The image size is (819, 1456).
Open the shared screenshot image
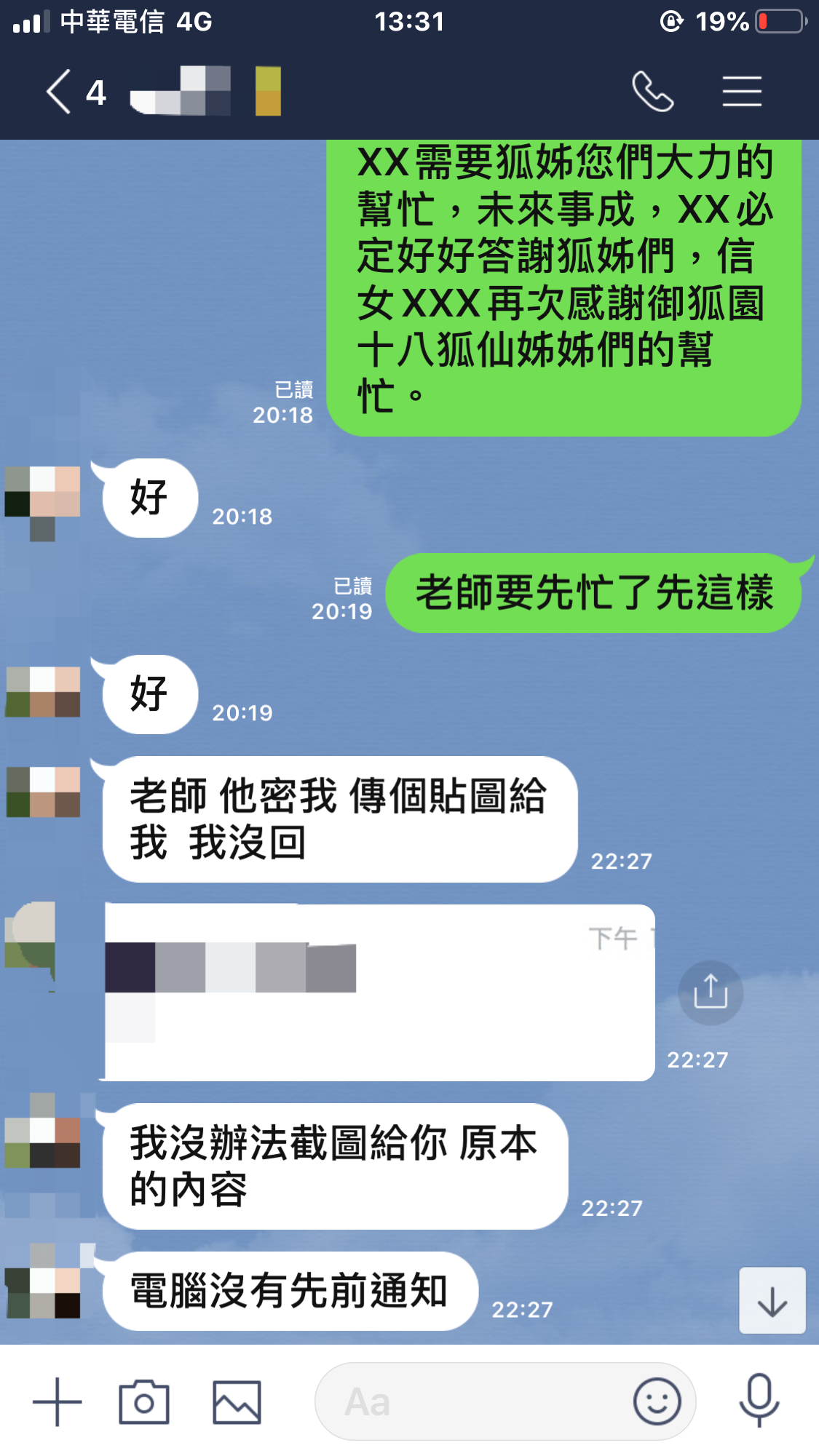(x=379, y=992)
